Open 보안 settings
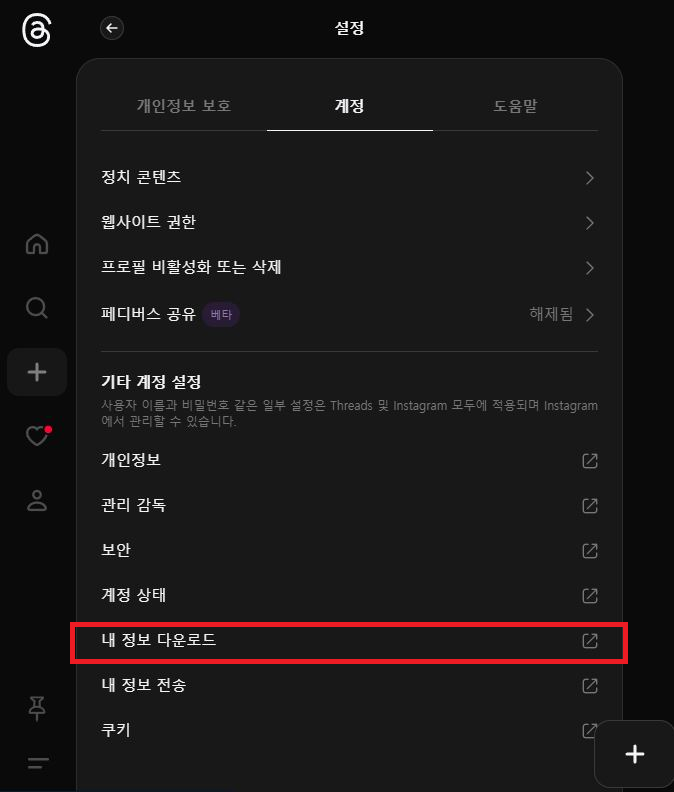Screen dimensions: 674x792 tap(348, 550)
